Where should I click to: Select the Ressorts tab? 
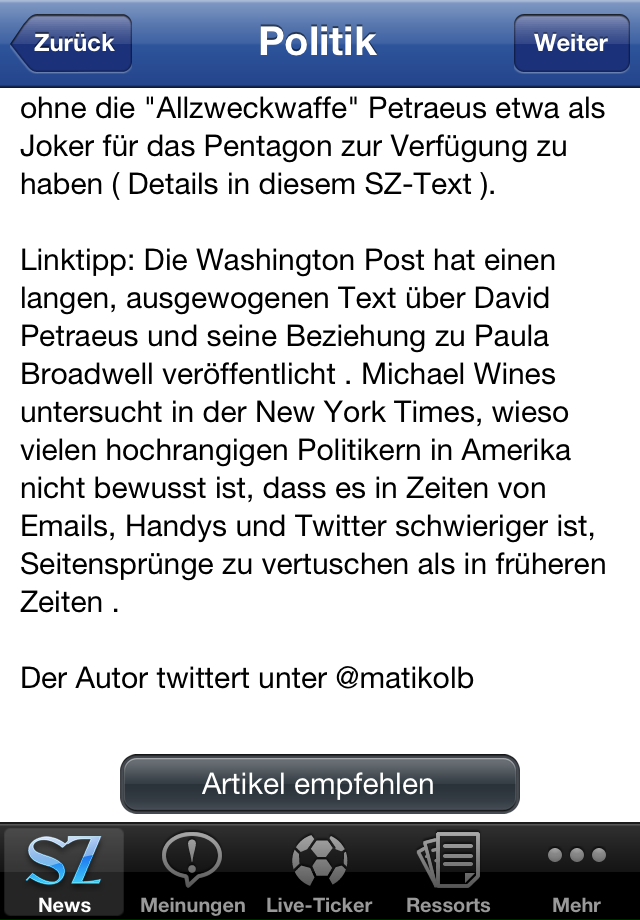tap(448, 872)
